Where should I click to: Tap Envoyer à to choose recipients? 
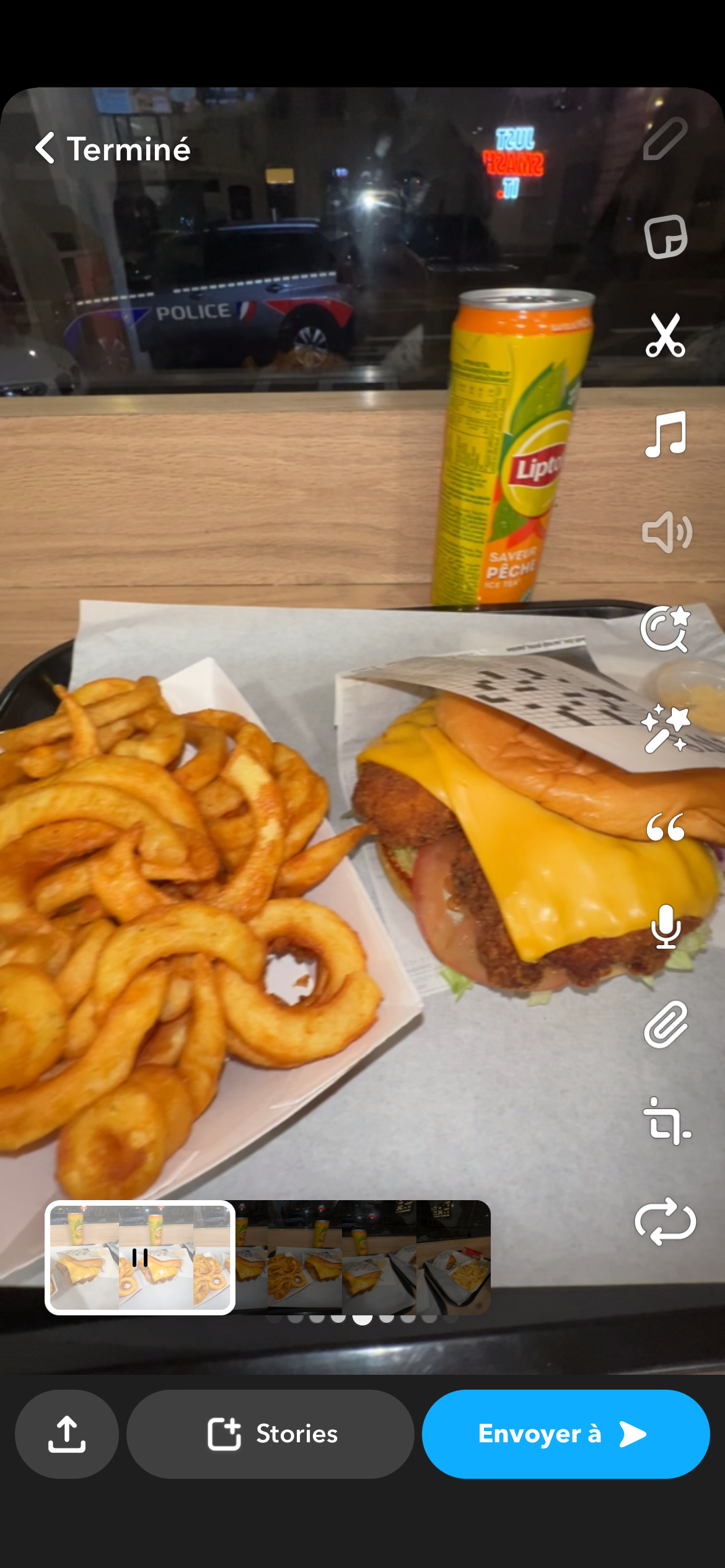point(565,1434)
